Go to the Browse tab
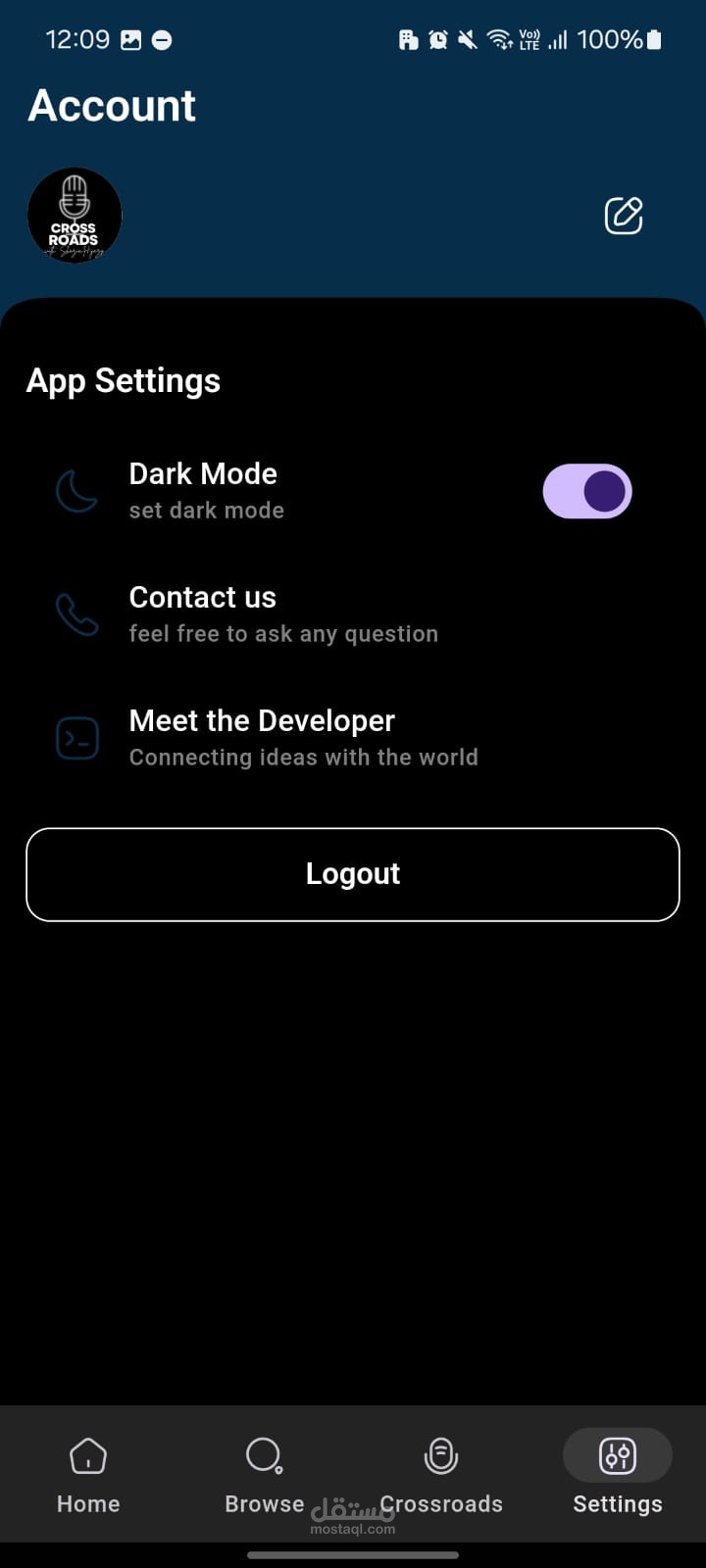The height and width of the screenshot is (1568, 706). (265, 1475)
